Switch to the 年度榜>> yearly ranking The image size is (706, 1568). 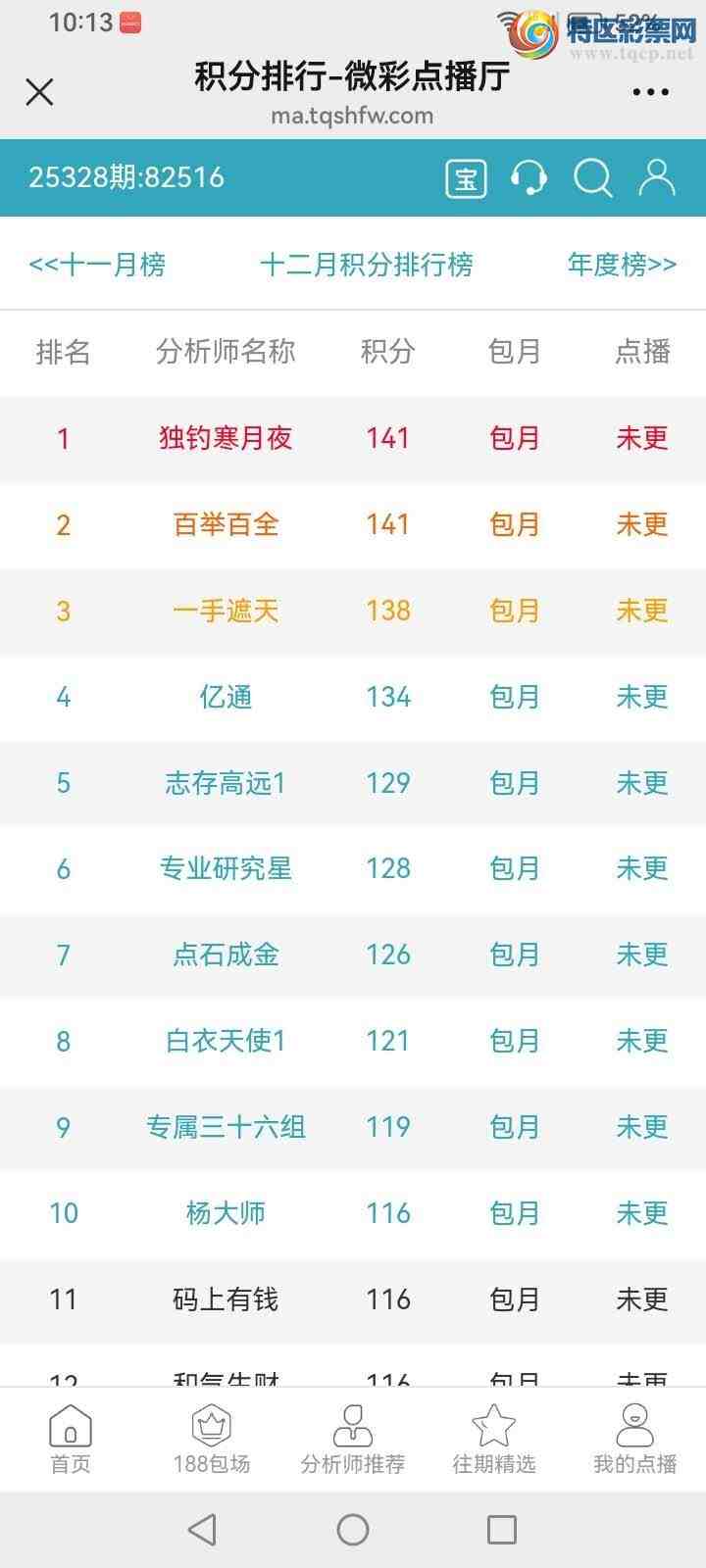622,265
